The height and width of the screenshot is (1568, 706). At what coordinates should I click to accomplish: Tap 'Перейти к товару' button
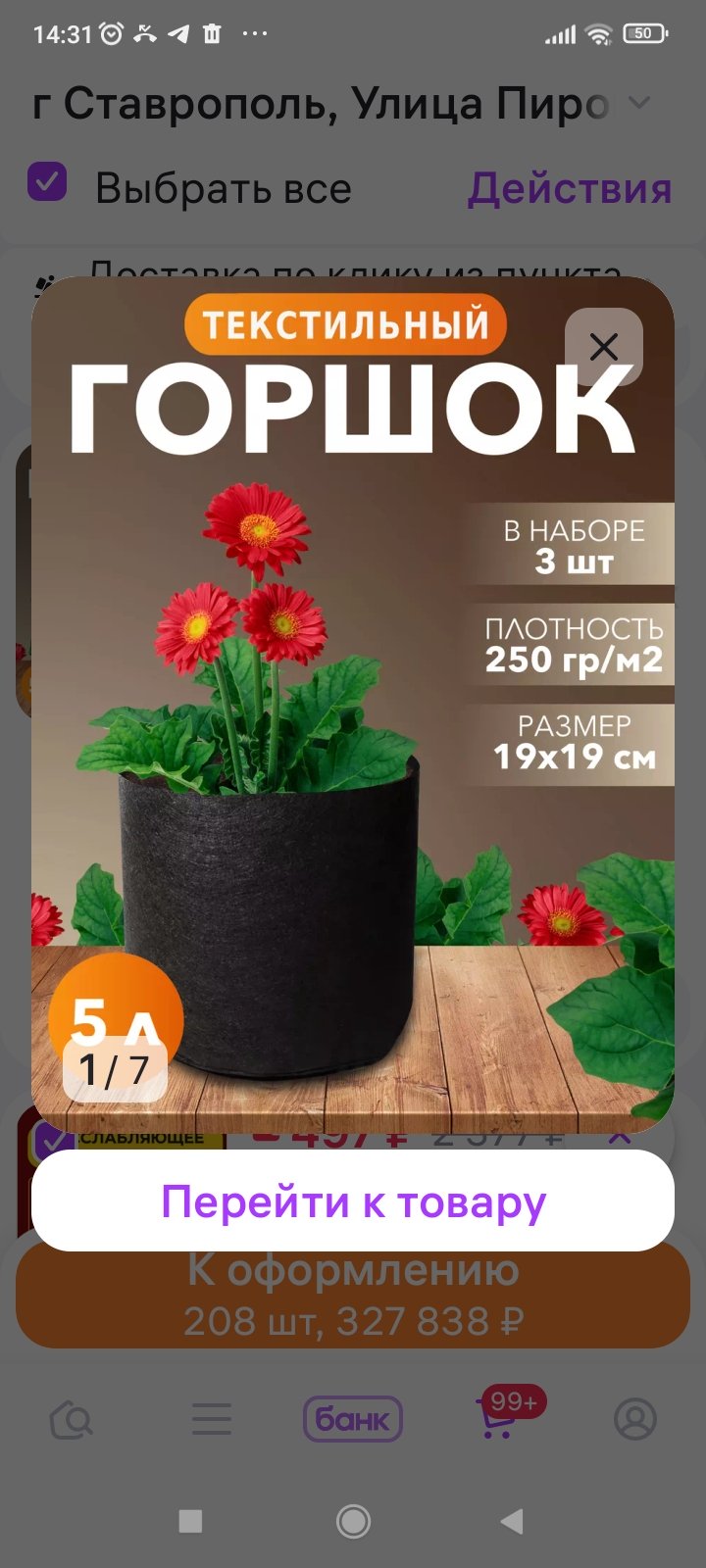353,1200
